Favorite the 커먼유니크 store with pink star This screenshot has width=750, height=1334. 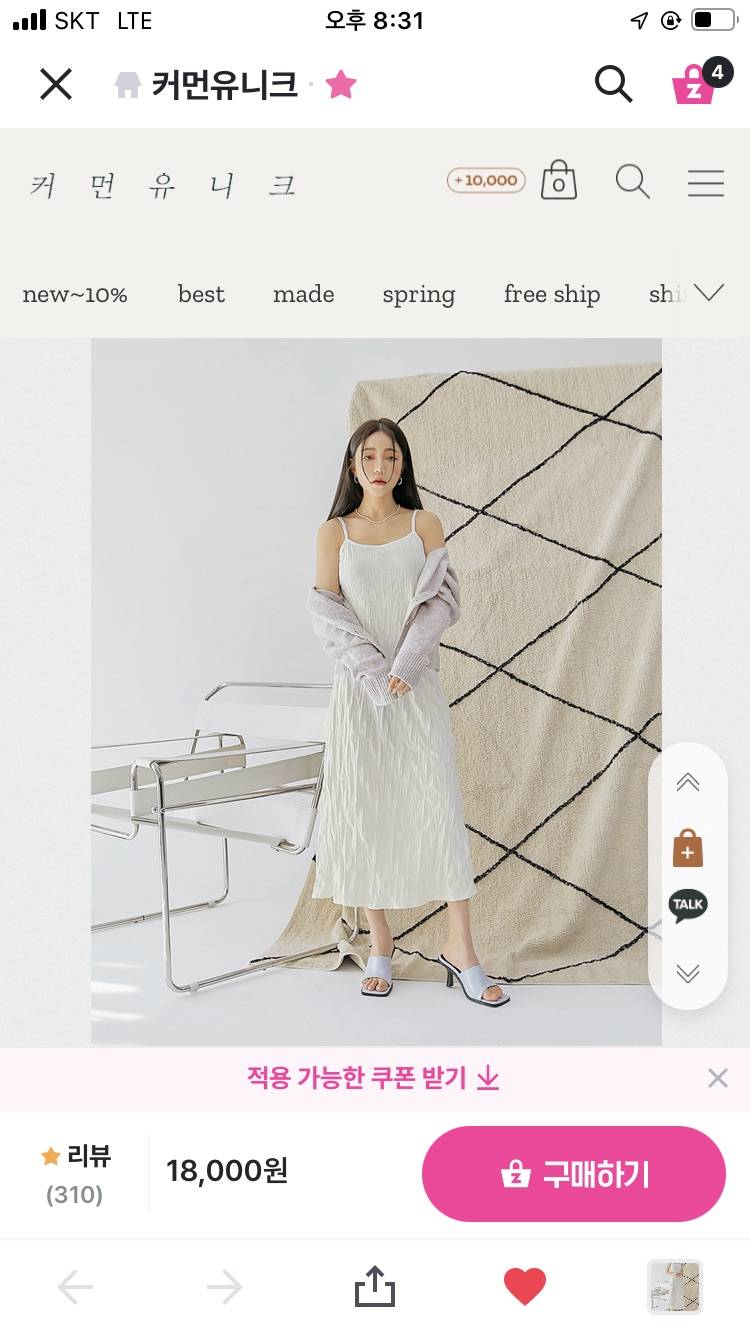click(x=341, y=85)
